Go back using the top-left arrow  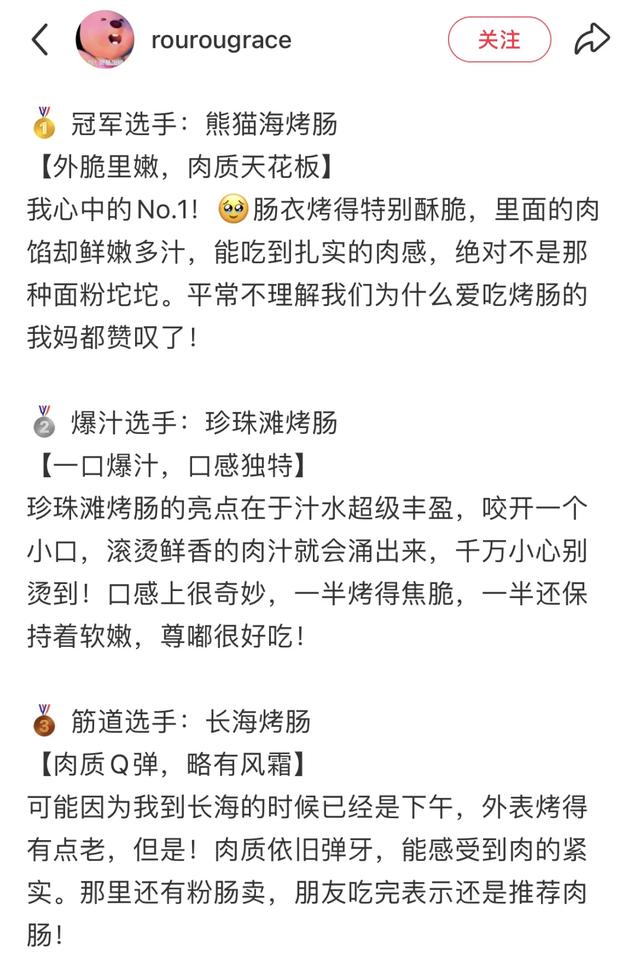(x=40, y=40)
